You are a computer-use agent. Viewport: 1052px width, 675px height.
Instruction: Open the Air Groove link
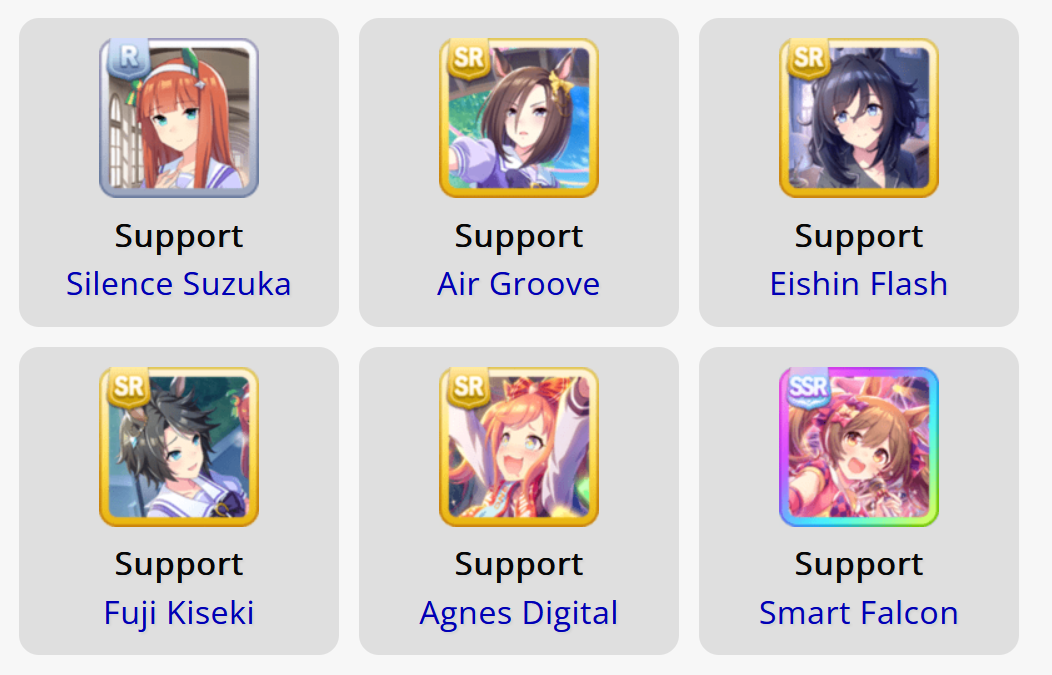pos(519,284)
